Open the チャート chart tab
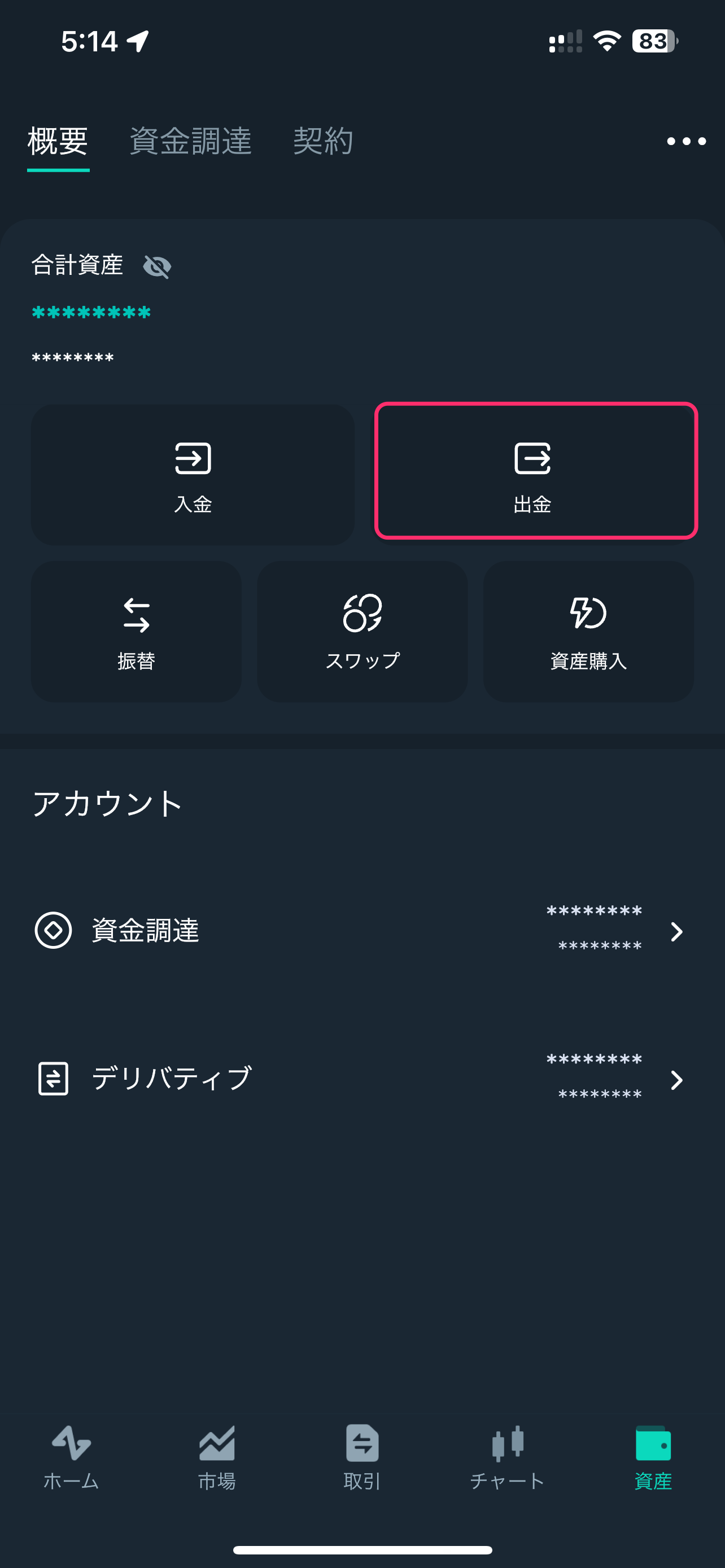The image size is (725, 1568). [x=507, y=1457]
